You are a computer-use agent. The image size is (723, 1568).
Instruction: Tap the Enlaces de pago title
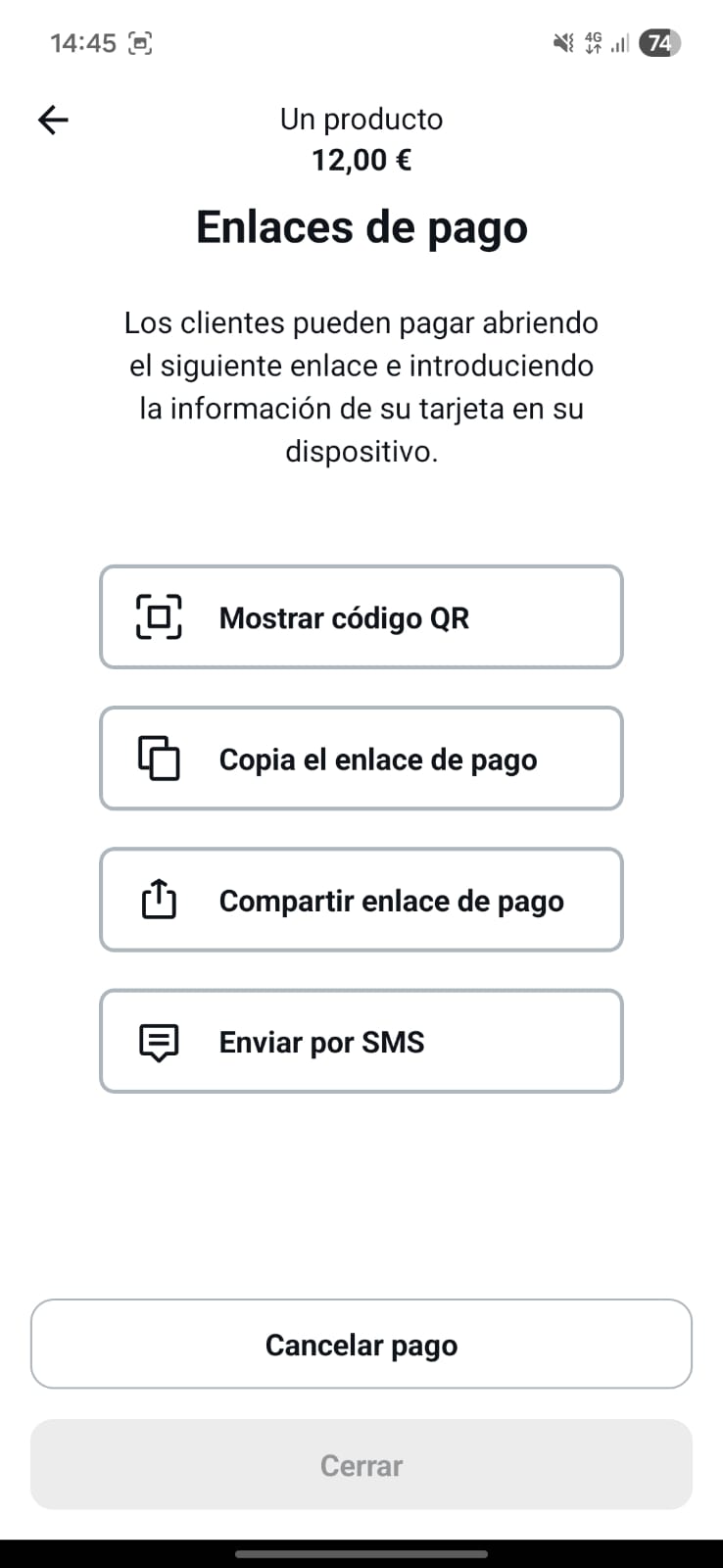pos(361,226)
